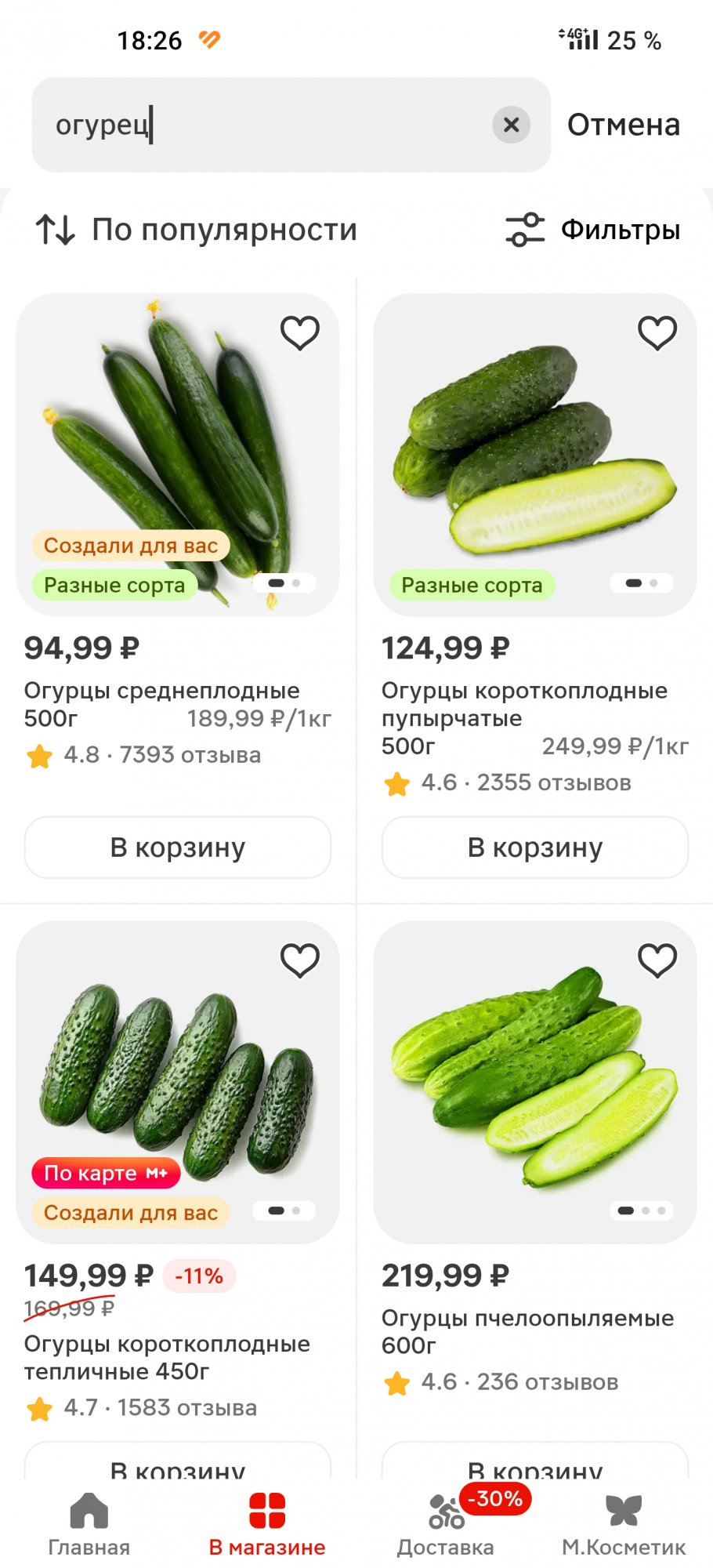
Task: Clear the search text with the X
Action: (511, 125)
